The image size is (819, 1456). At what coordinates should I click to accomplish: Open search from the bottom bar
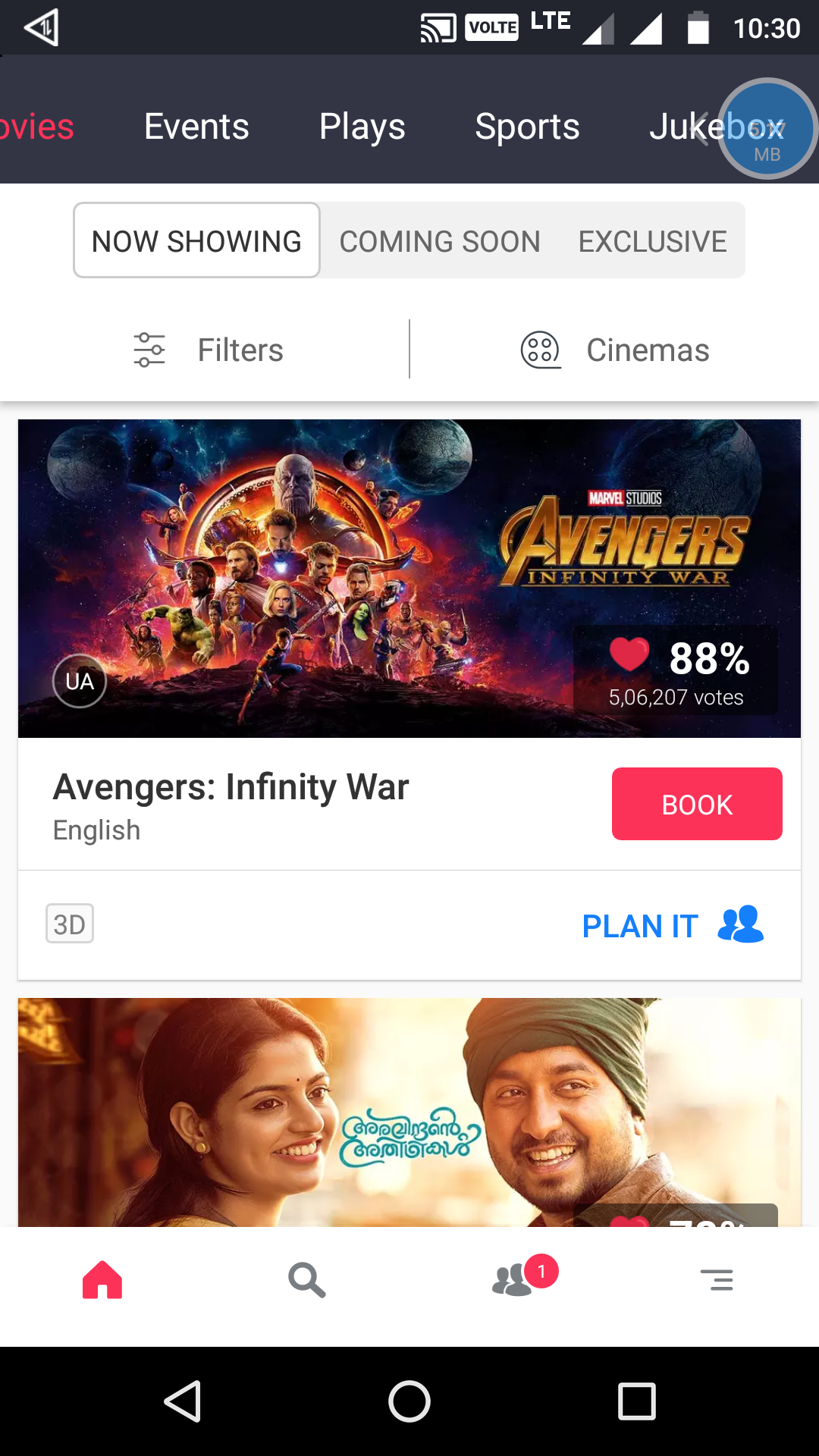click(x=307, y=1280)
